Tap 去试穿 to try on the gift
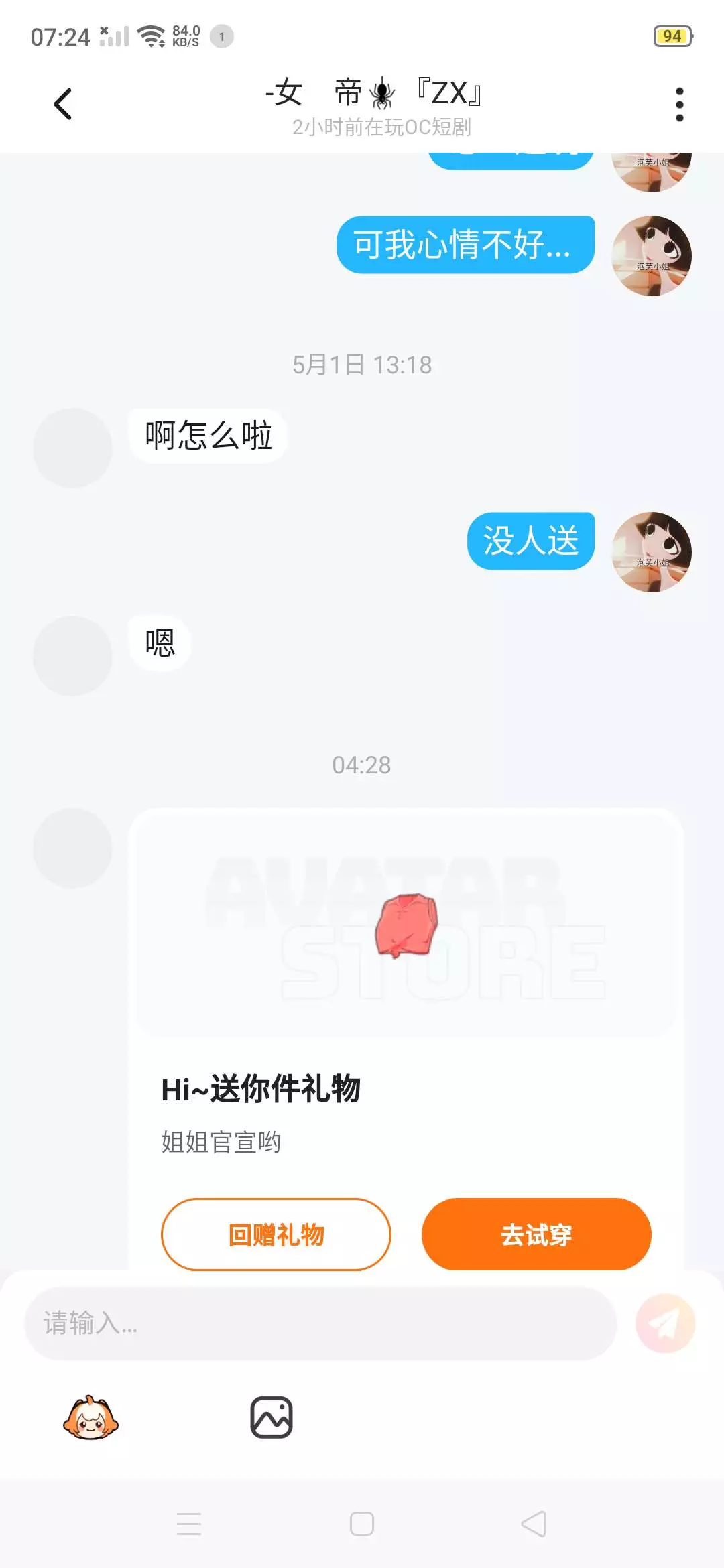The image size is (724, 1568). click(536, 1234)
